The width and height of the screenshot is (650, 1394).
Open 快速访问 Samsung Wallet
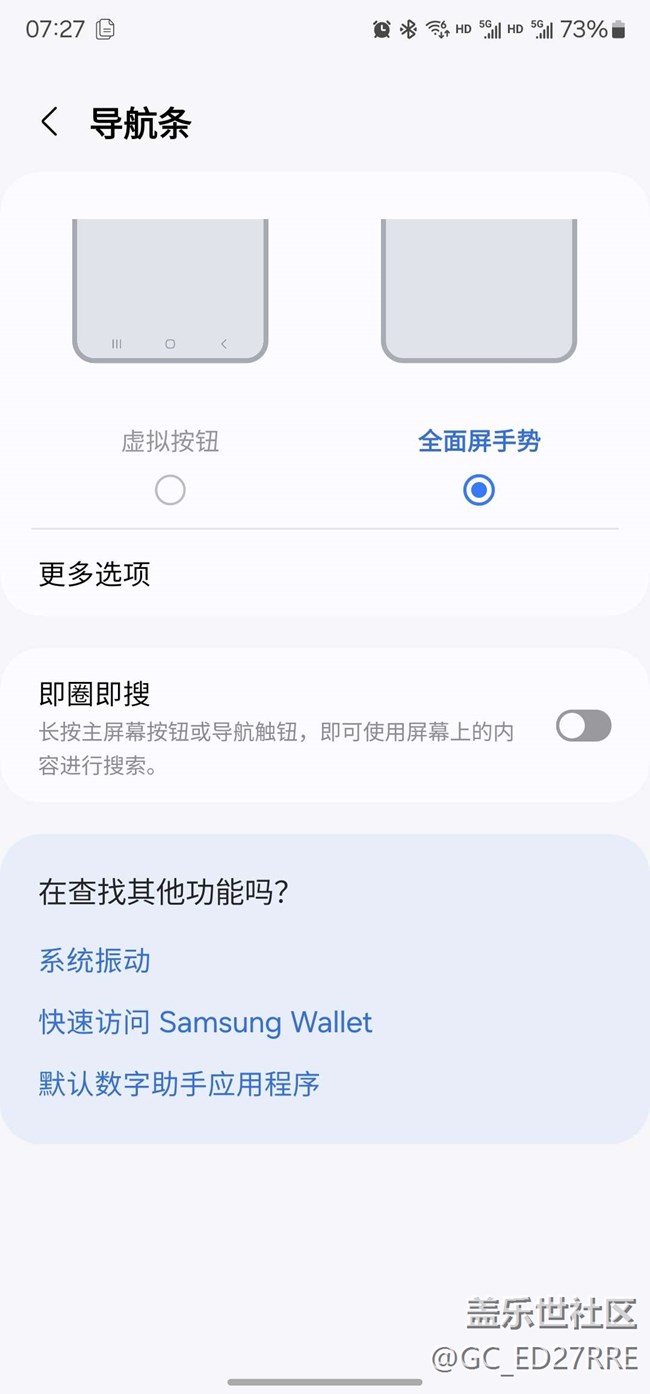[205, 1022]
